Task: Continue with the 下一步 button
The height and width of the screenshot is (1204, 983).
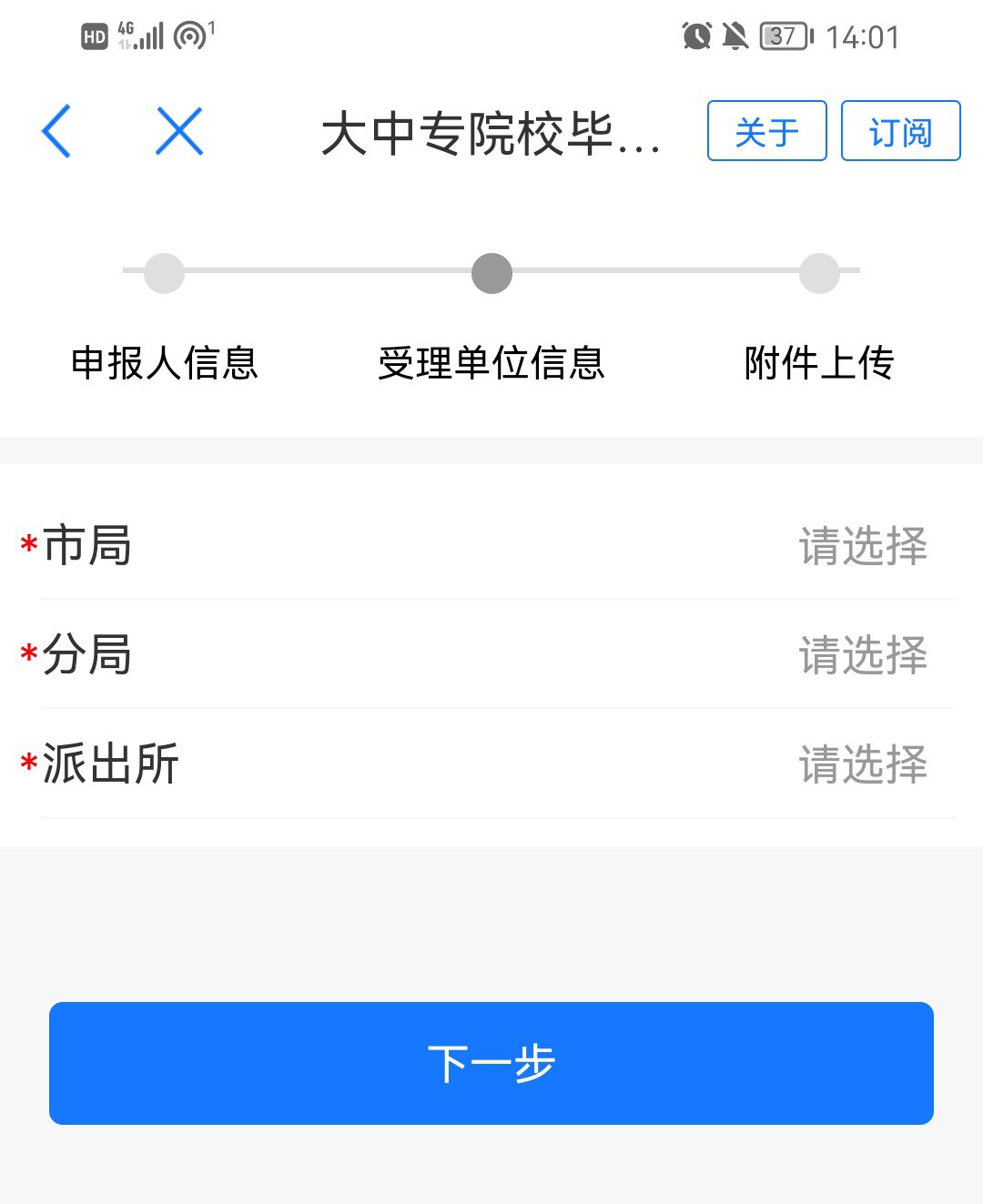Action: pyautogui.click(x=491, y=1063)
